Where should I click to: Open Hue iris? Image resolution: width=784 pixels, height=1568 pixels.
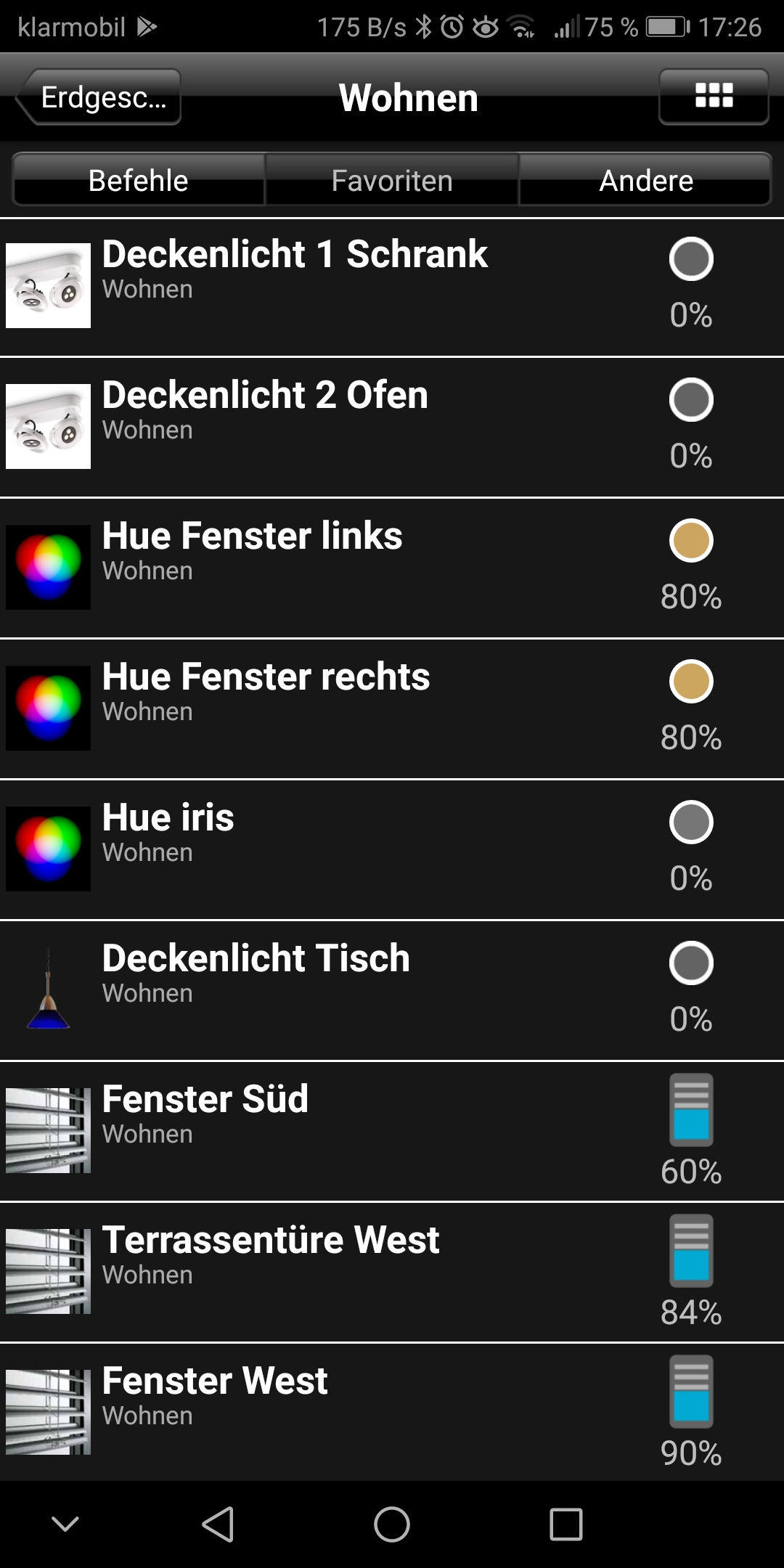pyautogui.click(x=168, y=833)
